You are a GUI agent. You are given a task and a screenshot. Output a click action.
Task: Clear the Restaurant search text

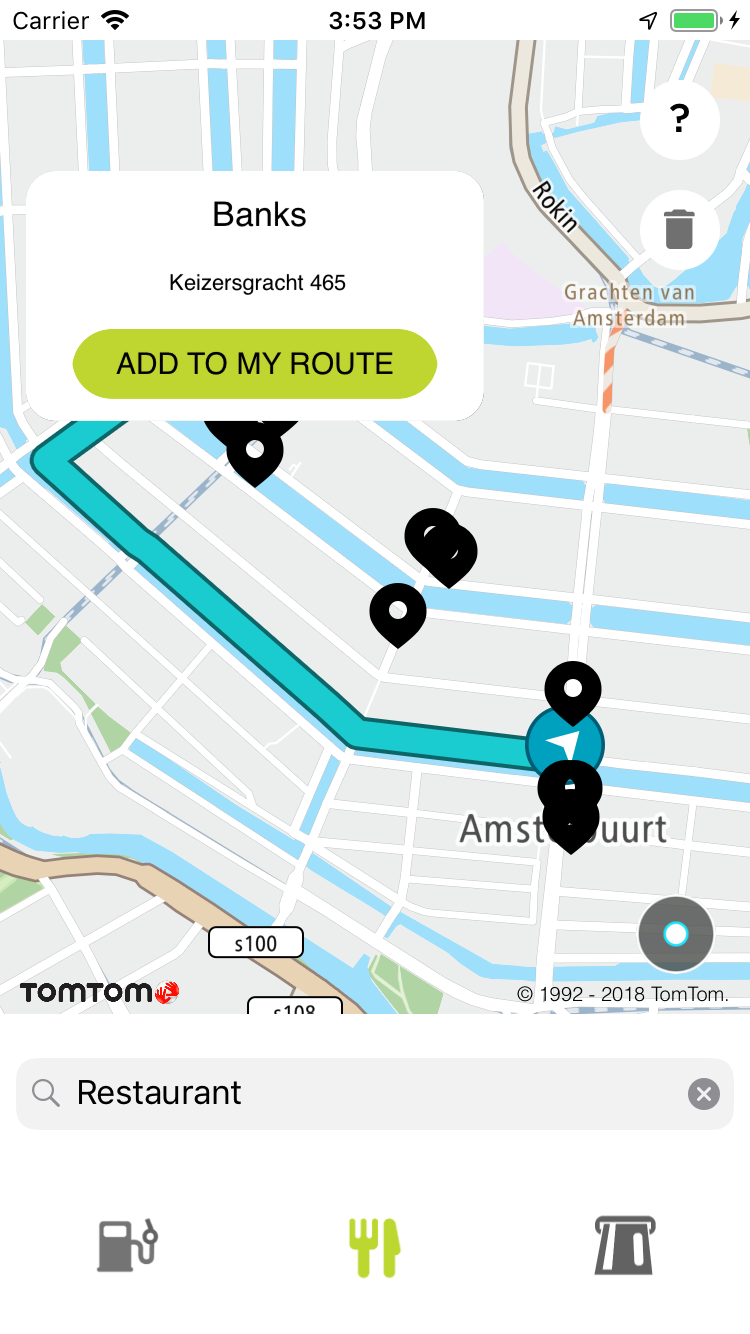[704, 1094]
